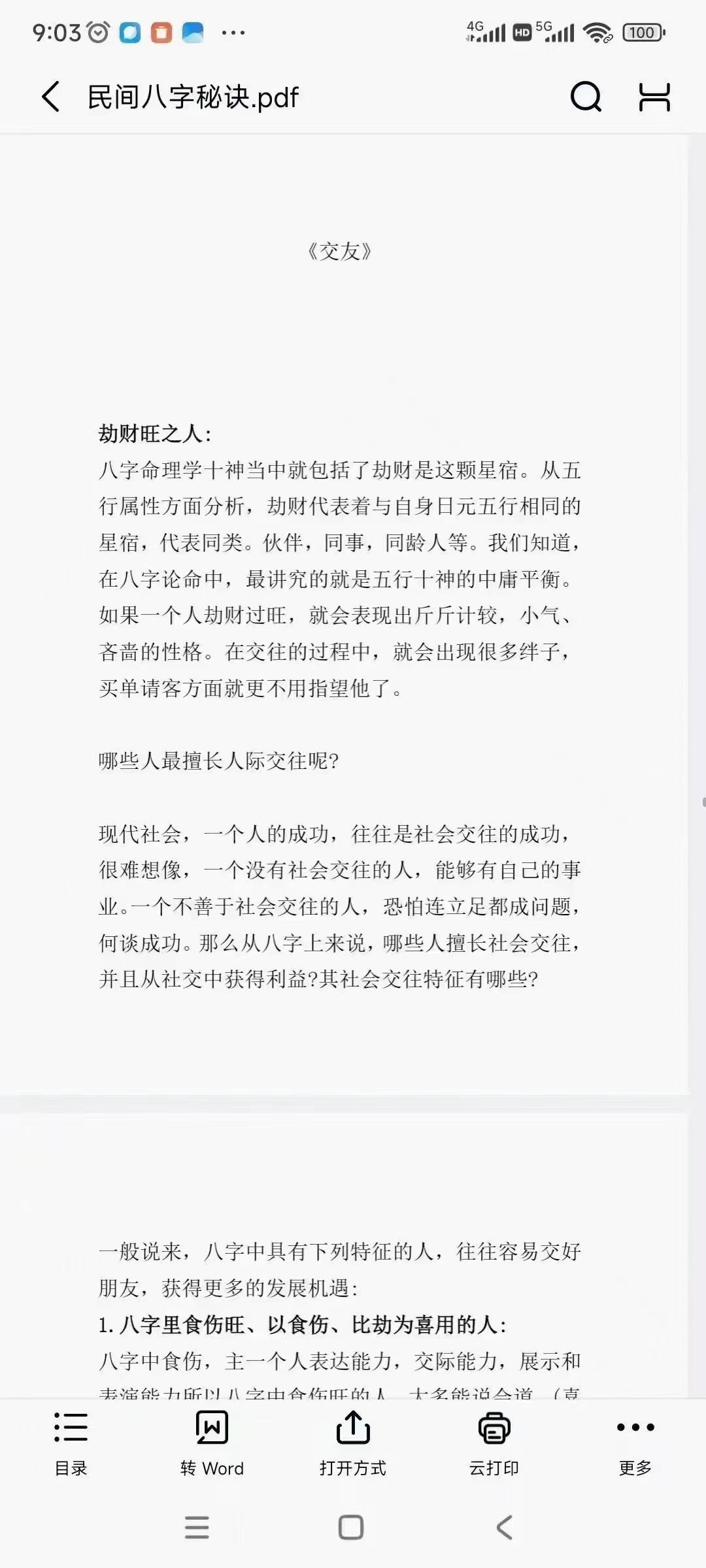Open the system recent apps menu

coord(197,1527)
